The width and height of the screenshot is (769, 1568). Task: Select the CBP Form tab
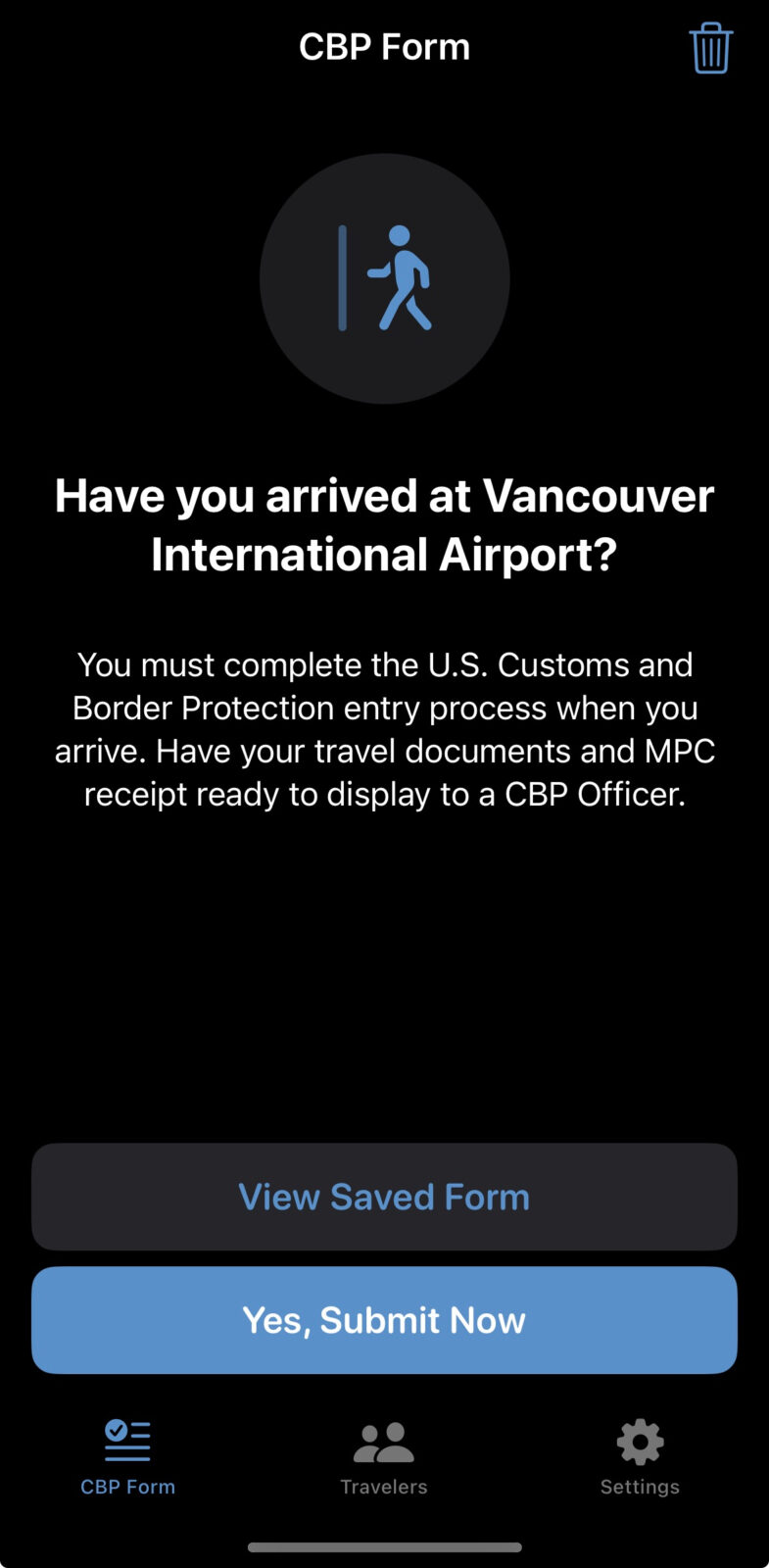(127, 1457)
